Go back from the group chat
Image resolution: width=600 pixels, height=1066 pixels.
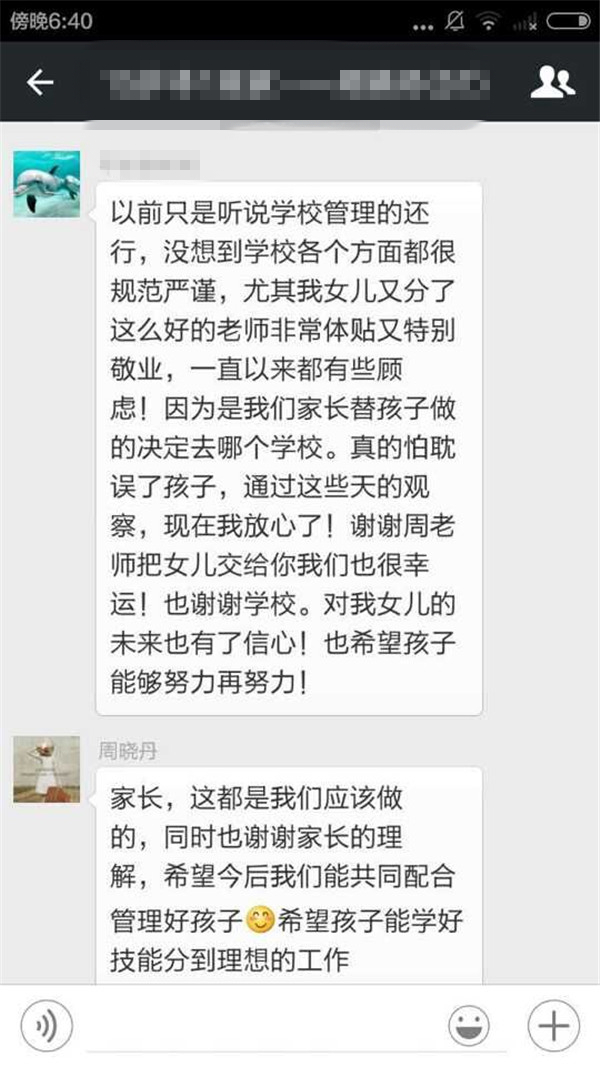click(x=40, y=82)
